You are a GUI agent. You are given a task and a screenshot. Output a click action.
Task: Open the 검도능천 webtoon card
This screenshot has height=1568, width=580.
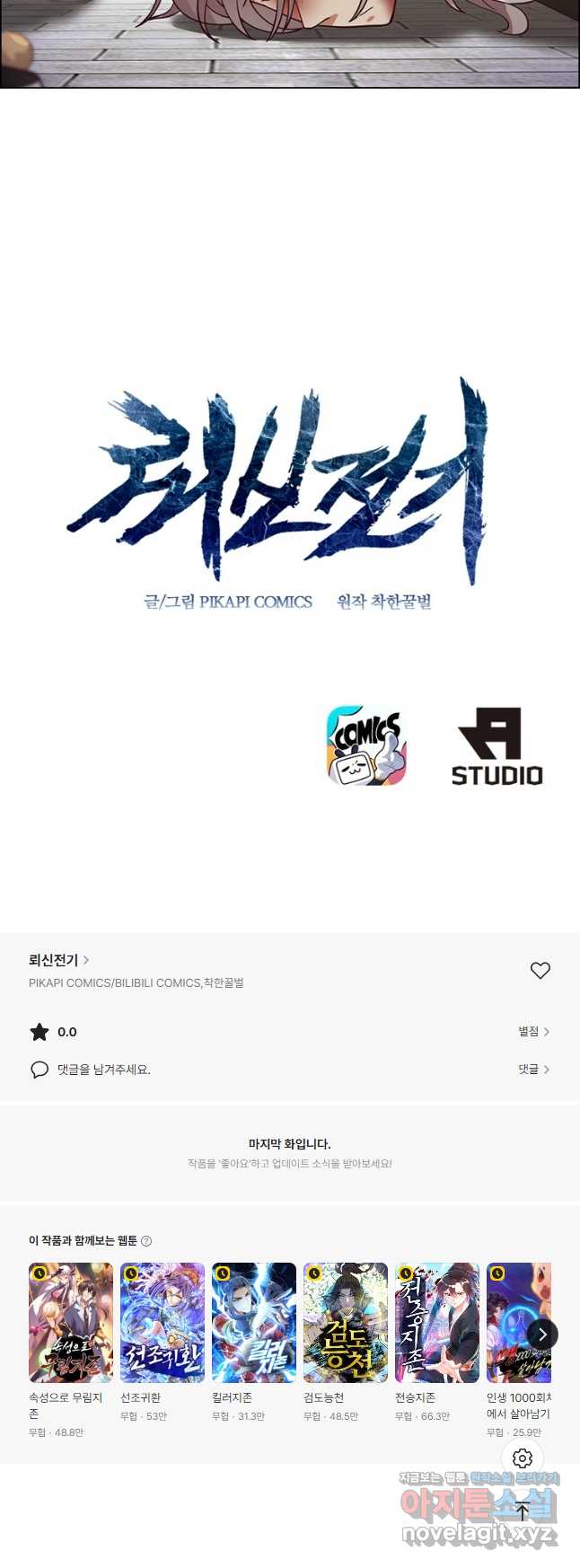[346, 1323]
